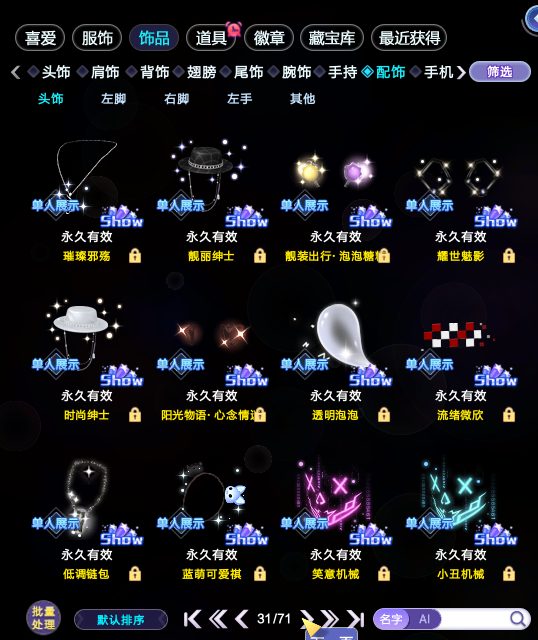Open the 小丑机械 item
538x640 pixels.
click(460, 519)
